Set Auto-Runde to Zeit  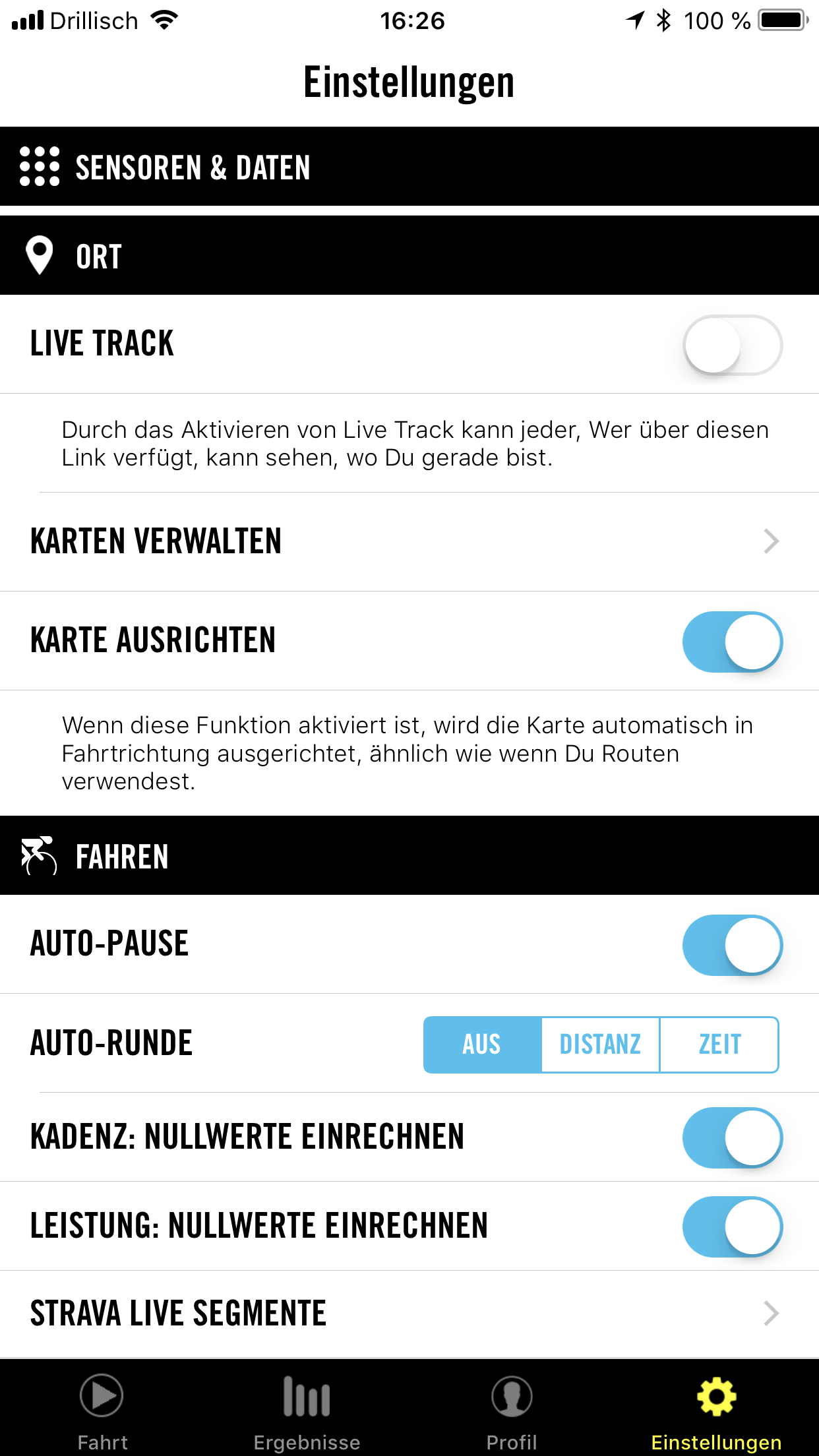click(719, 1045)
